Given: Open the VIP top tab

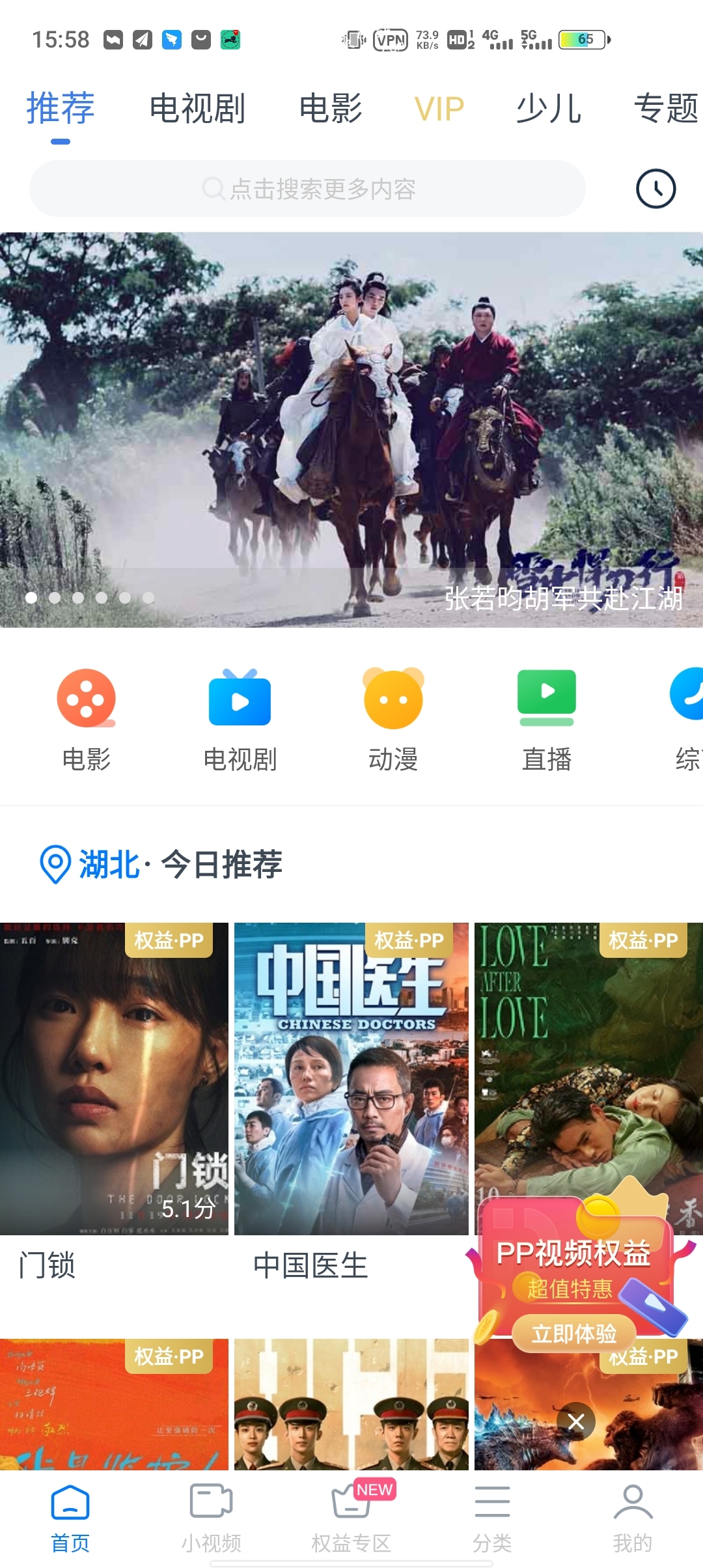Looking at the screenshot, I should 439,108.
